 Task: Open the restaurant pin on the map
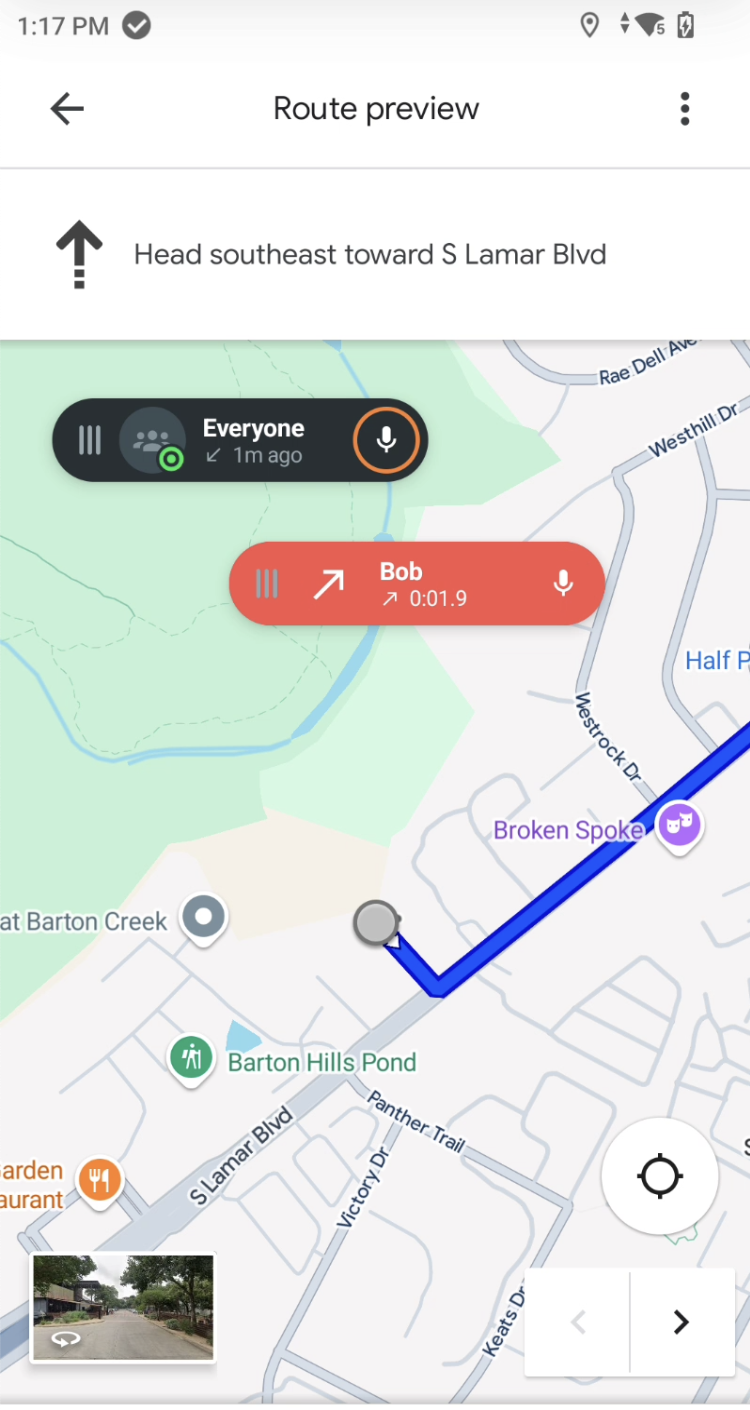[99, 1180]
